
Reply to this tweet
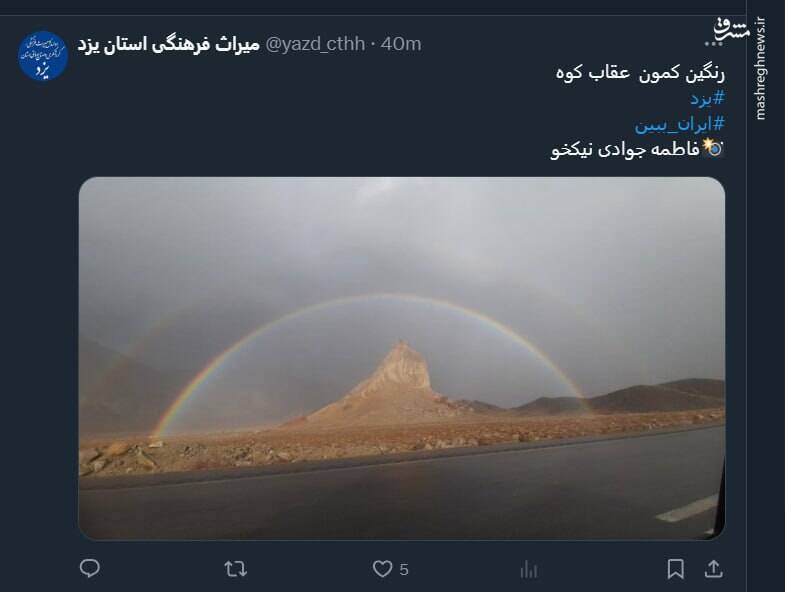90,569
